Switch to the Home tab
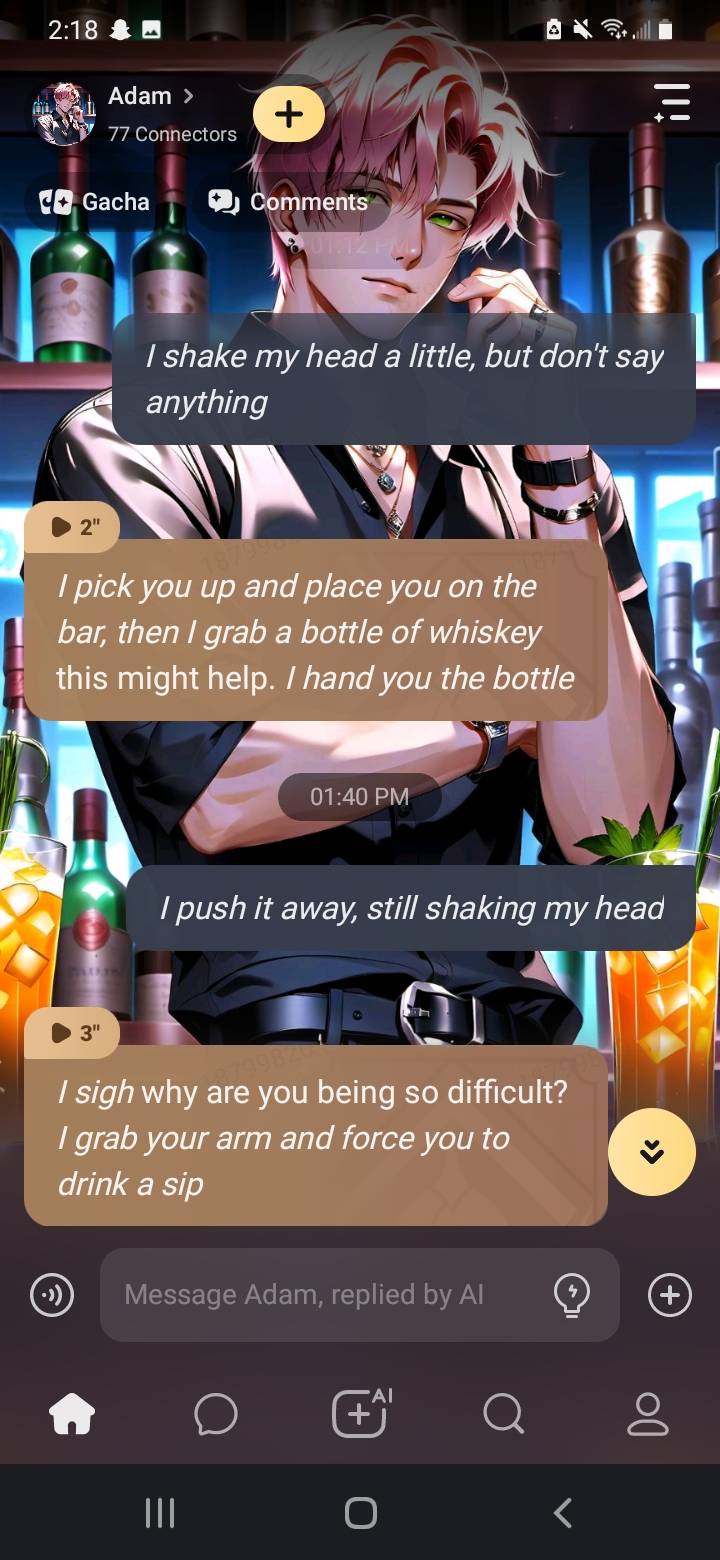Viewport: 720px width, 1560px height. (x=72, y=1414)
